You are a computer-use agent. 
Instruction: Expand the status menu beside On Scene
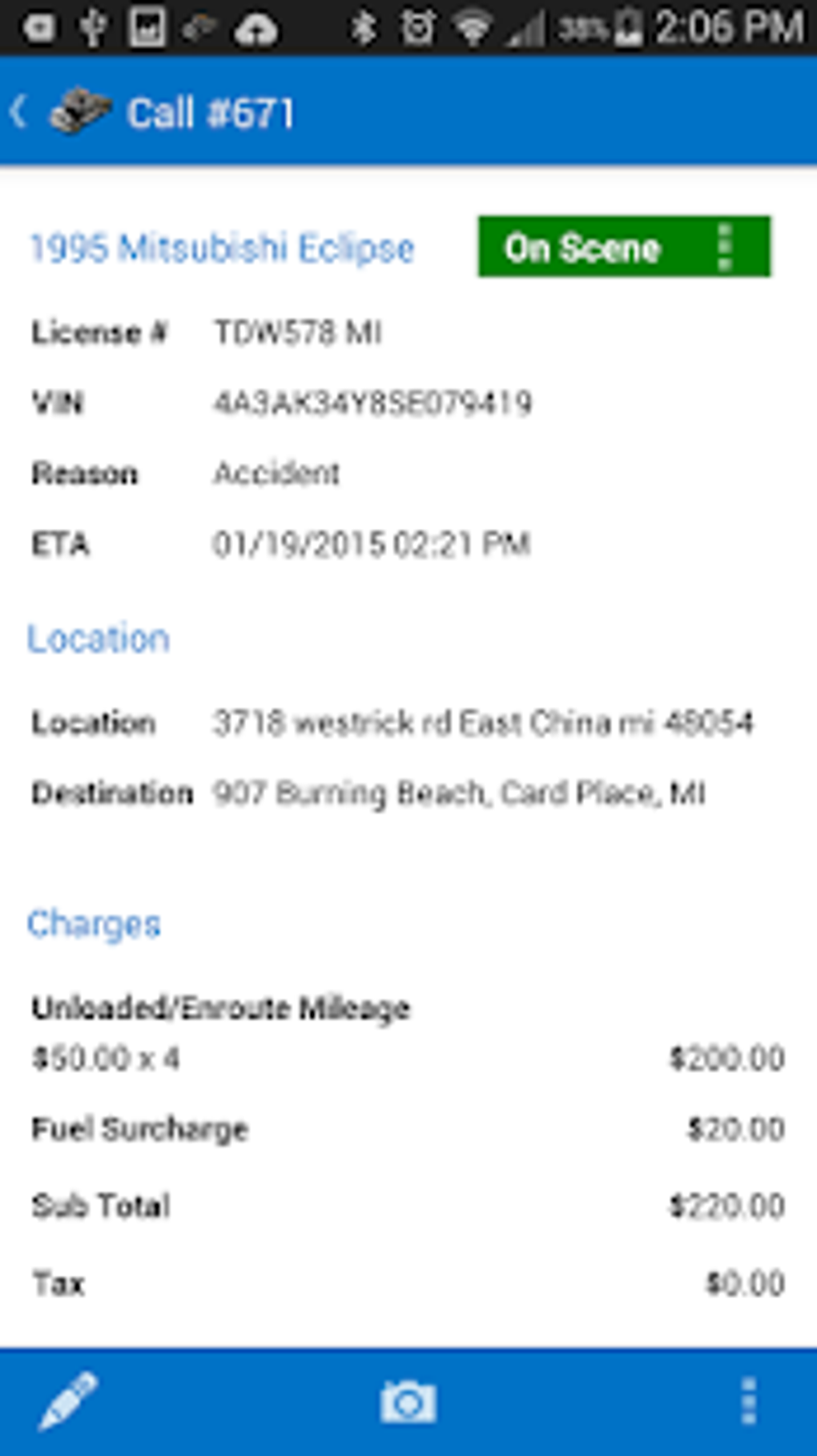point(726,247)
